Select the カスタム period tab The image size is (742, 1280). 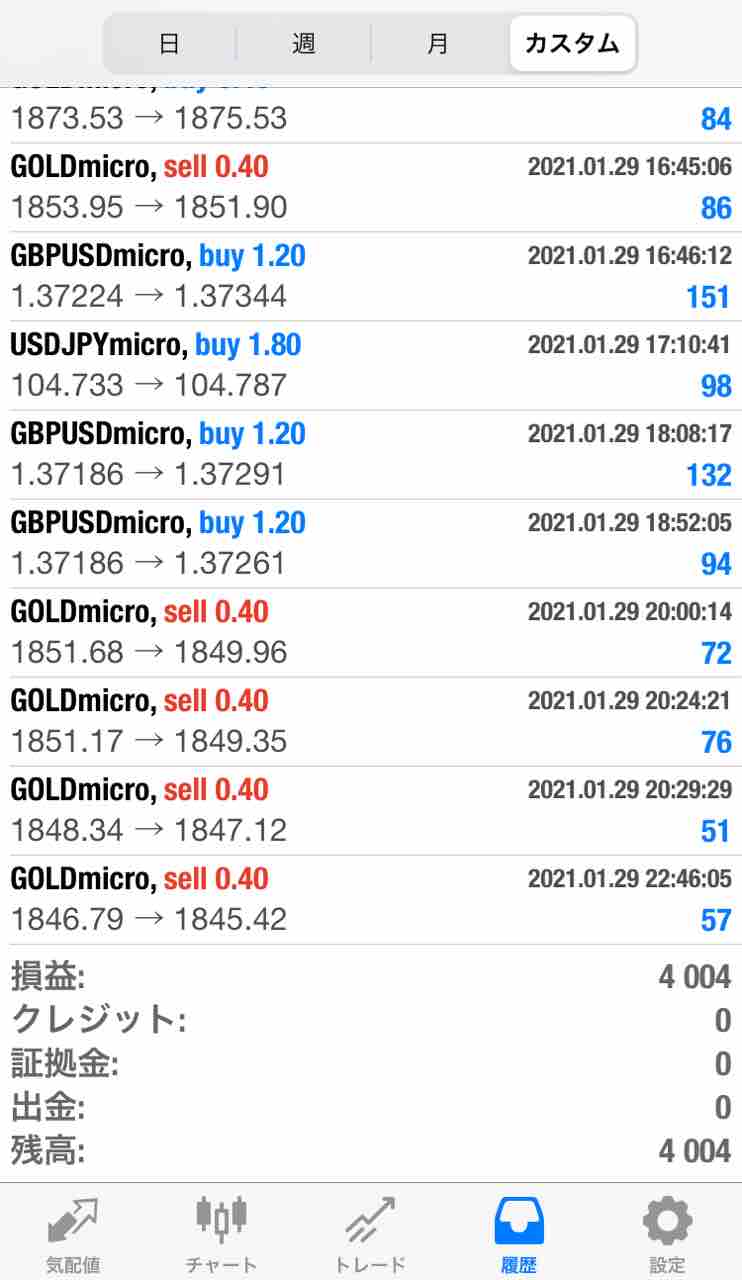[x=572, y=44]
